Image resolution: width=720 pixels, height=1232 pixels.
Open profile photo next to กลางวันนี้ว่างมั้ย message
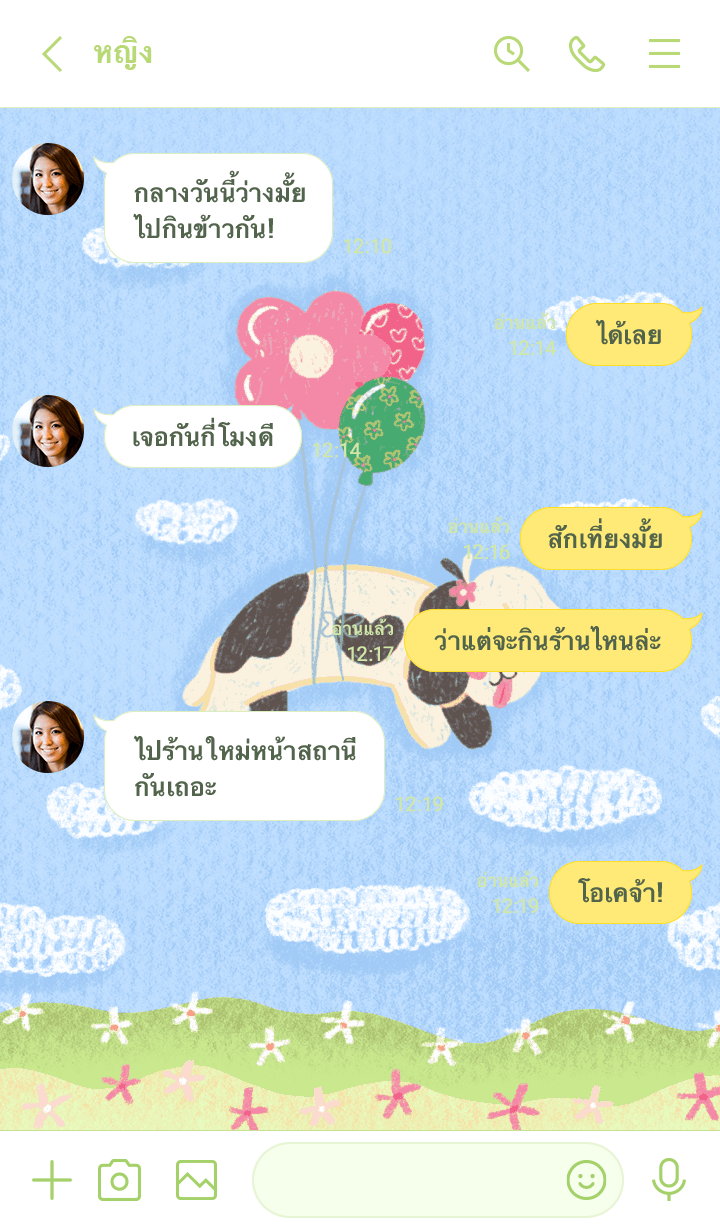pos(48,179)
